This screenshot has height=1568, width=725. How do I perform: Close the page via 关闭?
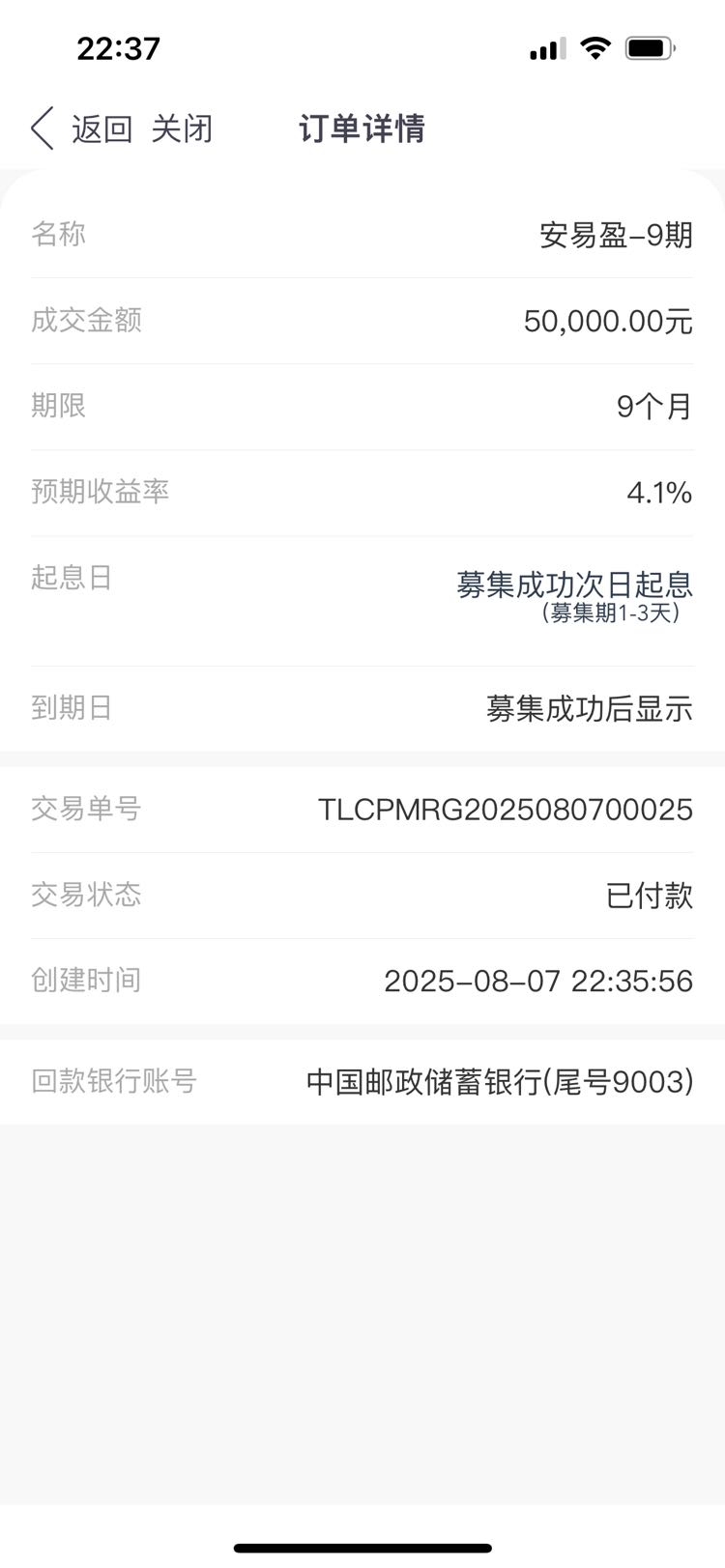click(182, 128)
